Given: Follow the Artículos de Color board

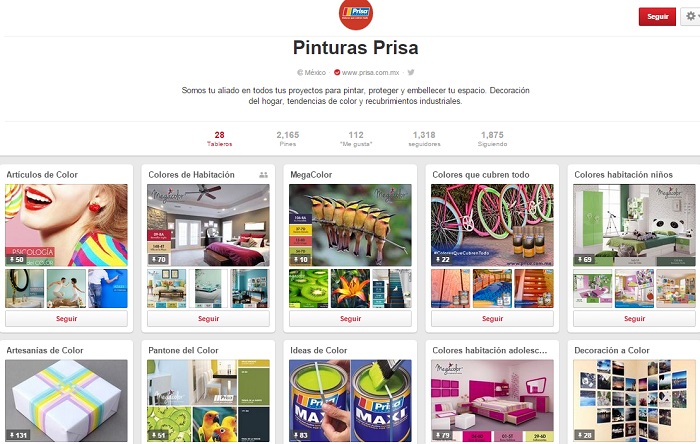Looking at the screenshot, I should tap(66, 319).
